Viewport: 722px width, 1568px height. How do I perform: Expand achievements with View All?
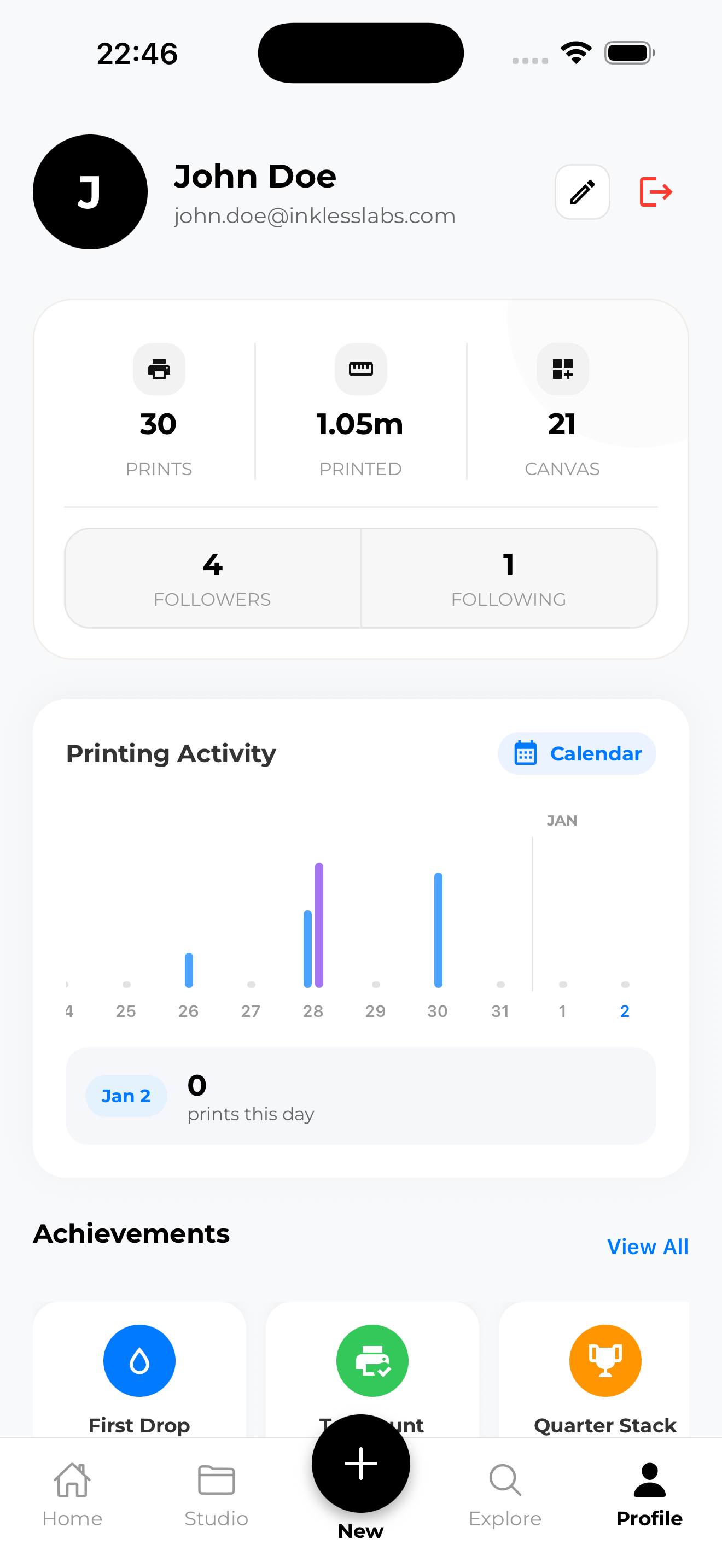tap(648, 1247)
